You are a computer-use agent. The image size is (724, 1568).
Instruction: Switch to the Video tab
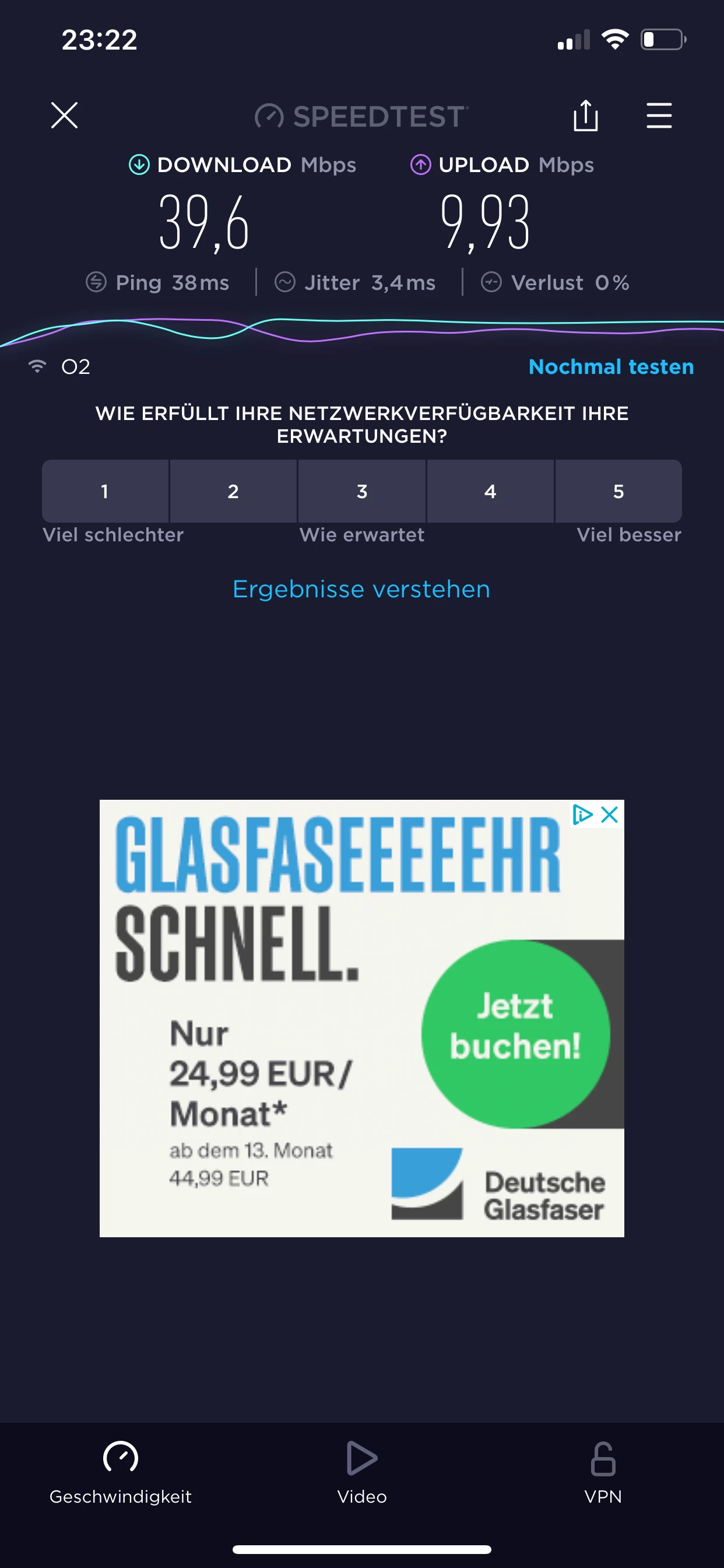362,1472
